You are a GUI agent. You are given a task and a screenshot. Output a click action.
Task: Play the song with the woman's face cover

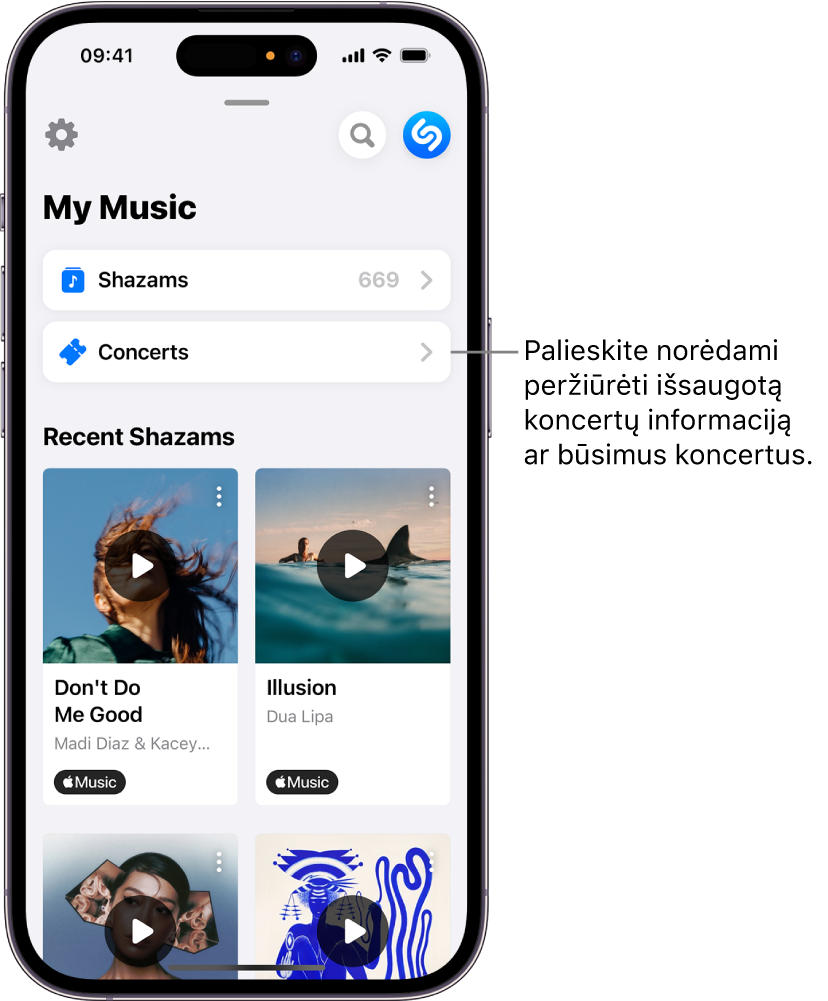tap(141, 932)
